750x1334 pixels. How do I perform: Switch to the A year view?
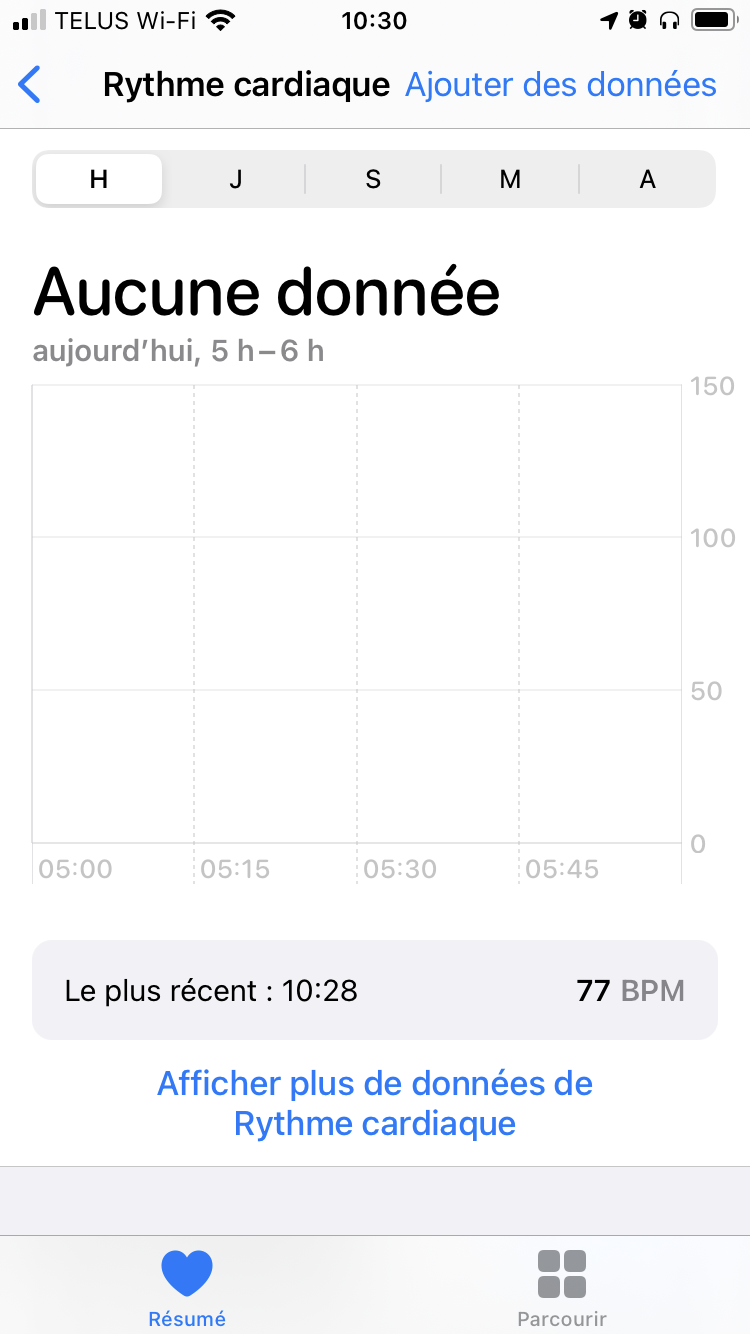(x=647, y=179)
